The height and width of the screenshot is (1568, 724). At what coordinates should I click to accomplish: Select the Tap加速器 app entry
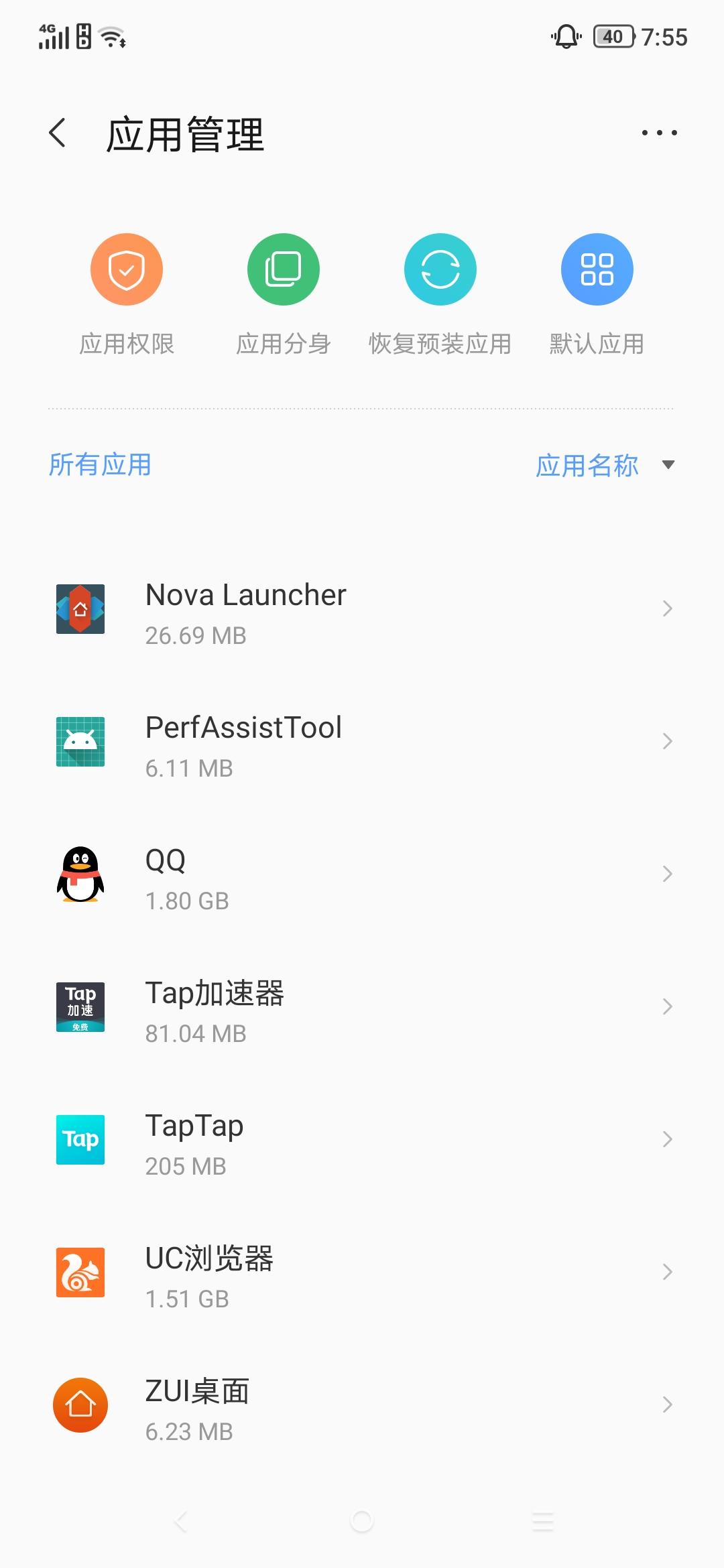pos(362,1006)
